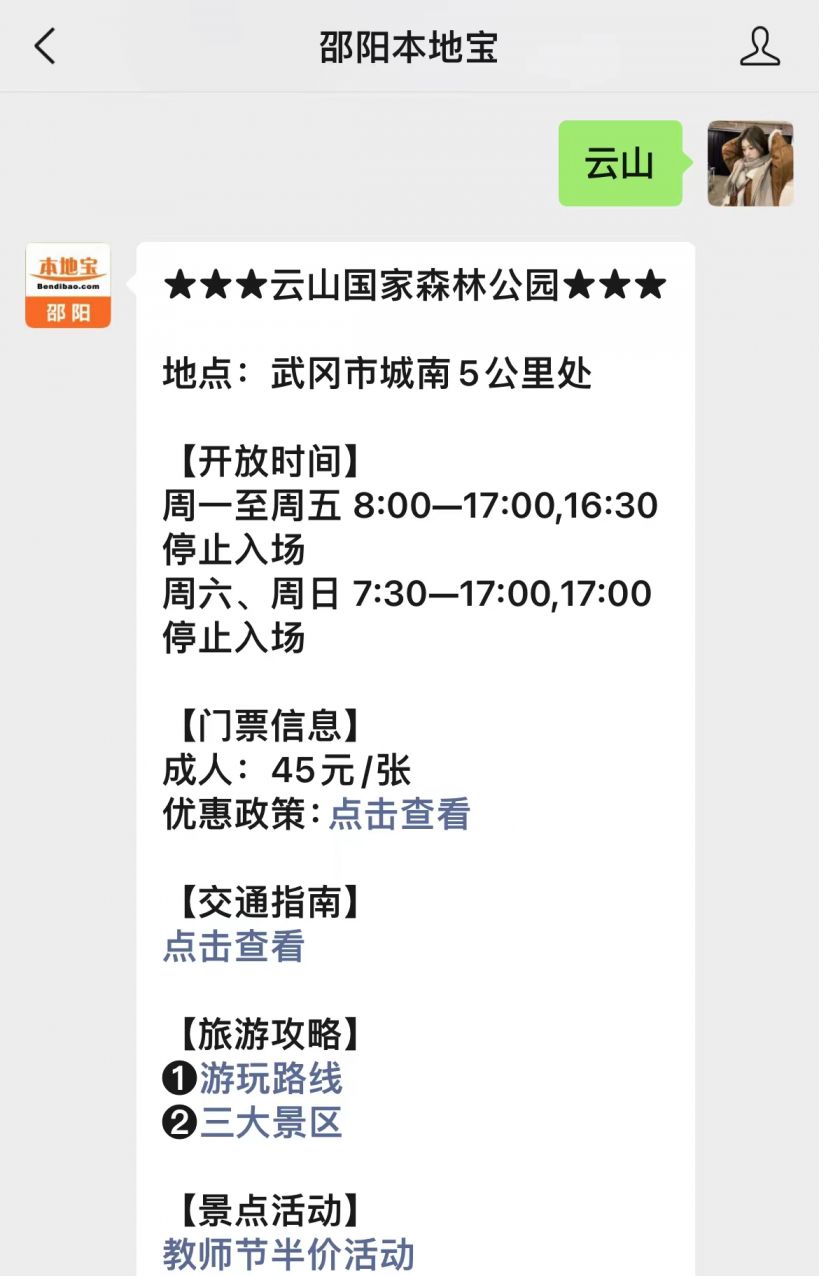Tap your own profile photo

(750, 164)
